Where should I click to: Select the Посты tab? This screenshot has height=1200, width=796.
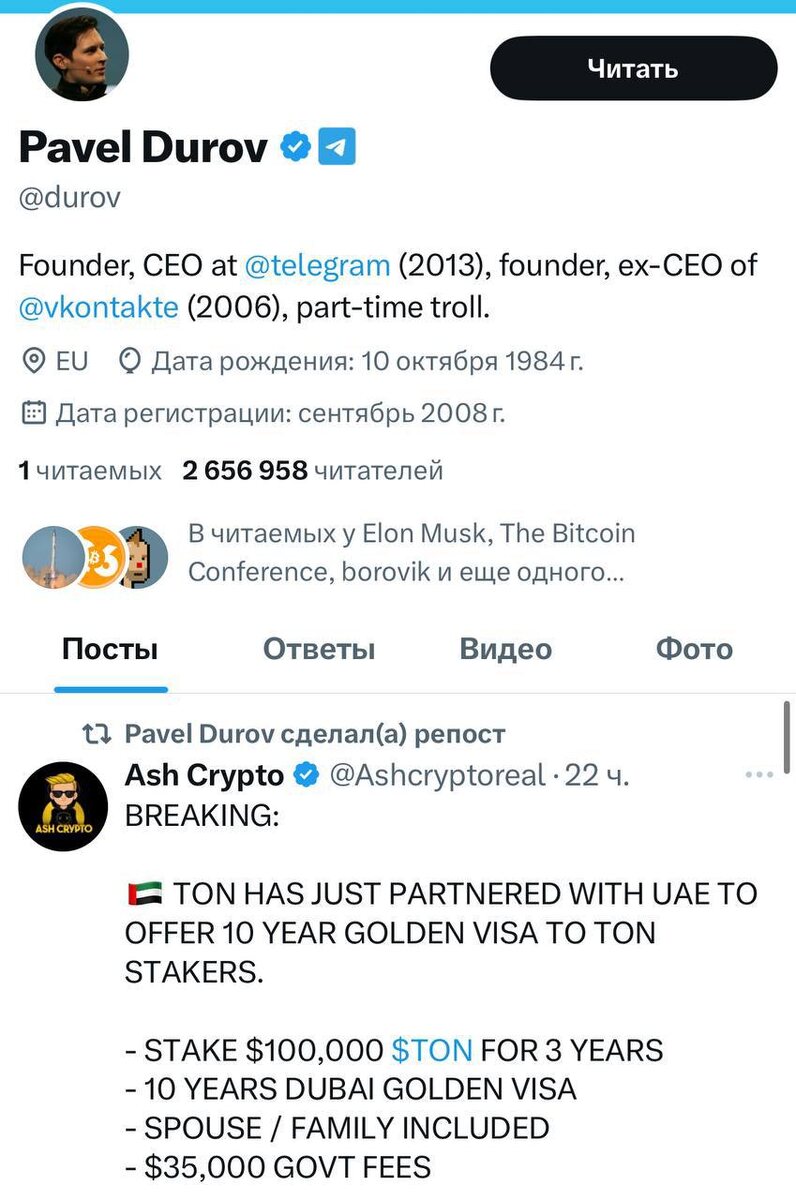(110, 649)
